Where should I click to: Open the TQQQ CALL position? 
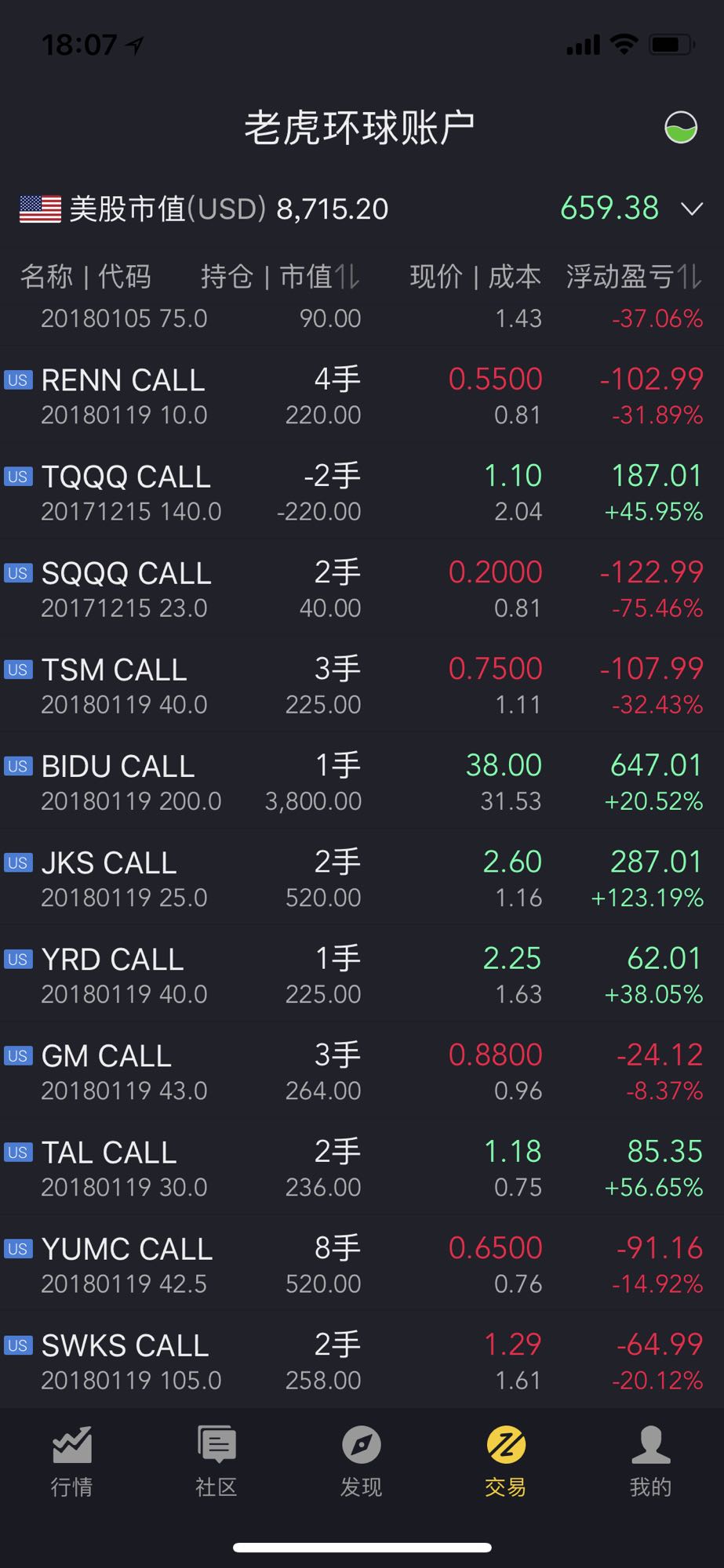362,493
